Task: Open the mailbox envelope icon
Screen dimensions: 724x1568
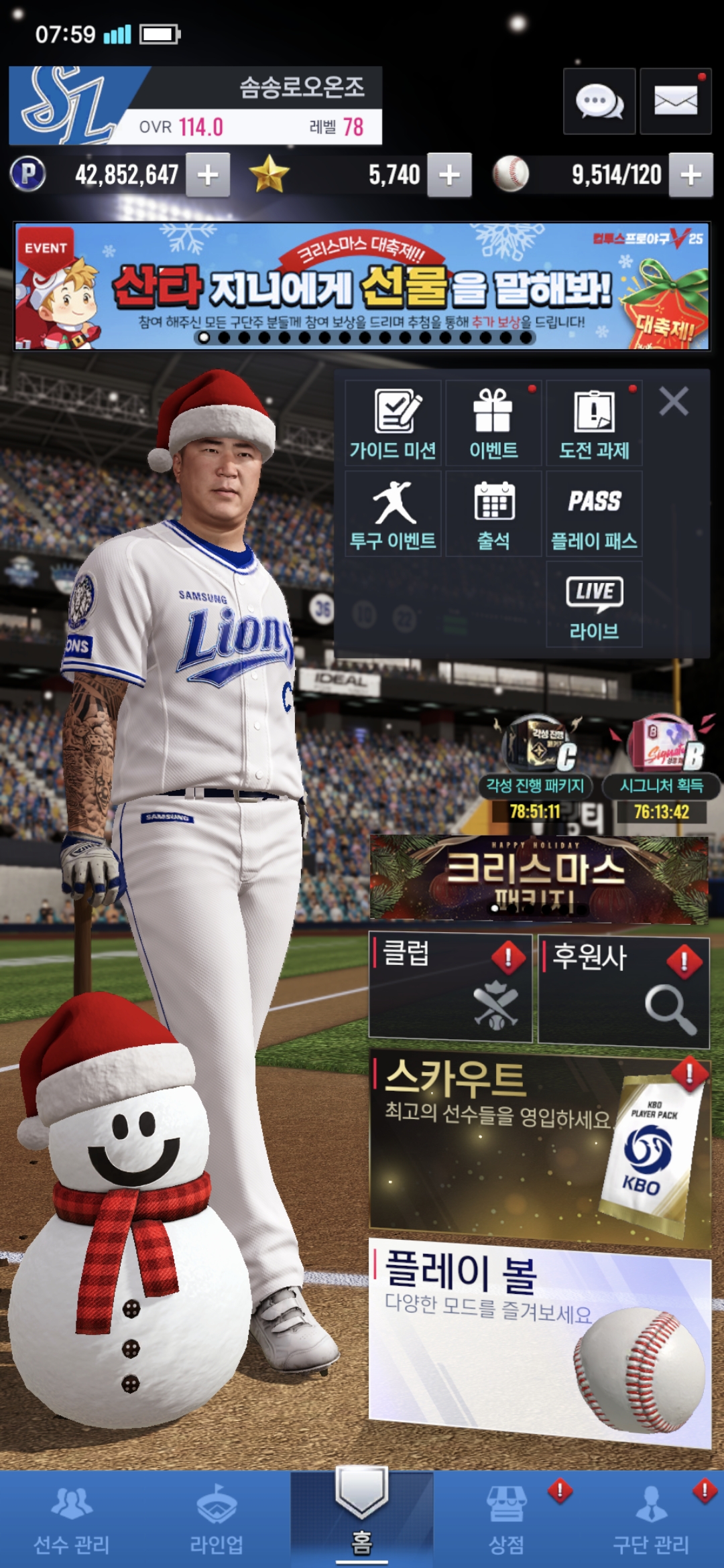Action: 675,102
